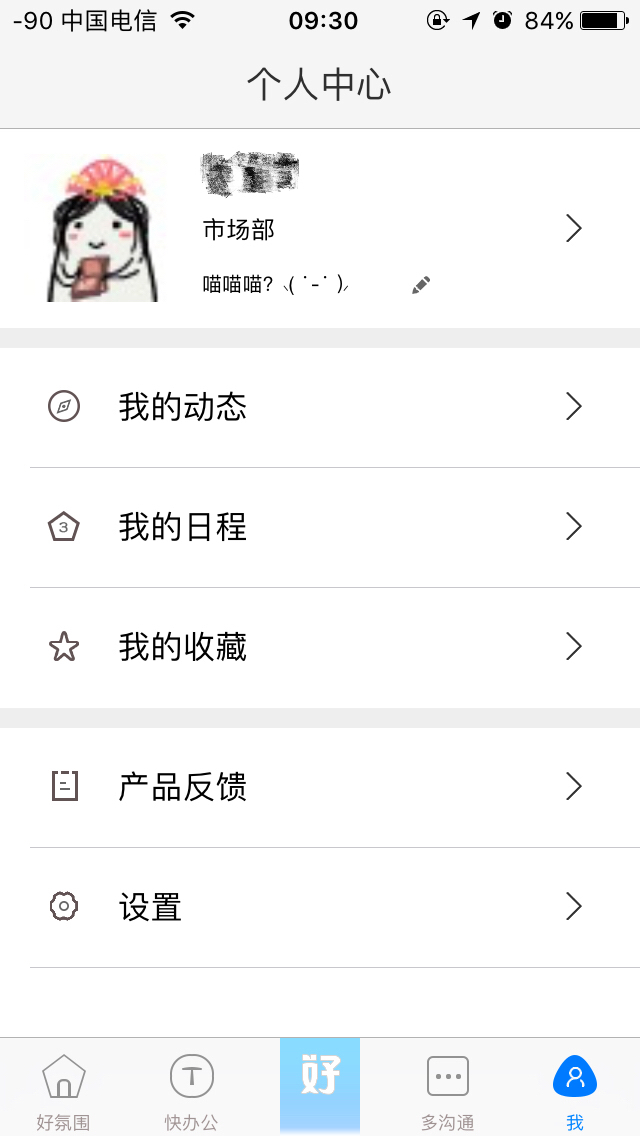Viewport: 640px width, 1136px height.
Task: Select the 我 tab
Action: click(x=575, y=1088)
